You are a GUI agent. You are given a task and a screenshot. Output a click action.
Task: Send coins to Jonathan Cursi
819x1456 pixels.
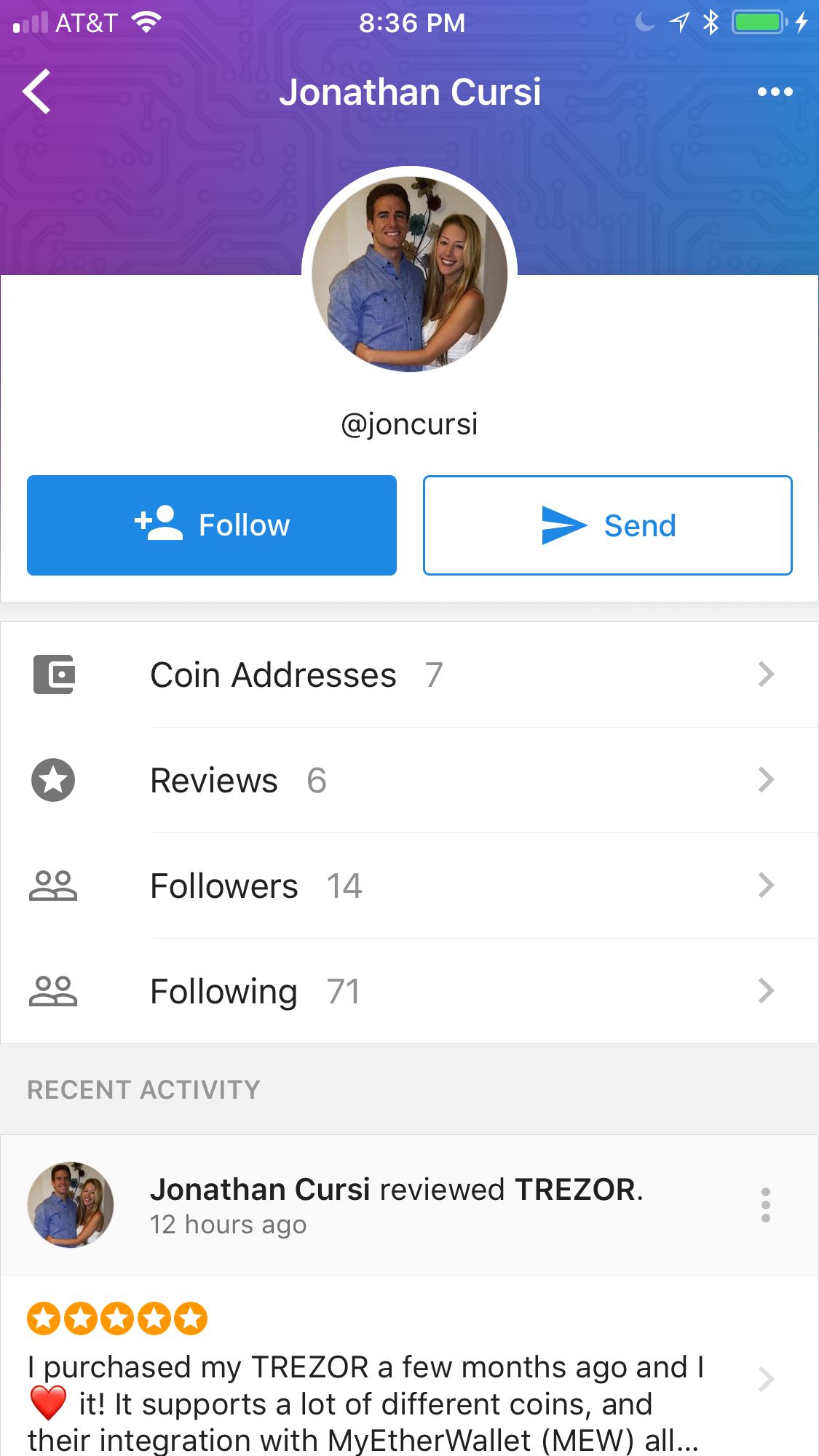click(x=607, y=525)
